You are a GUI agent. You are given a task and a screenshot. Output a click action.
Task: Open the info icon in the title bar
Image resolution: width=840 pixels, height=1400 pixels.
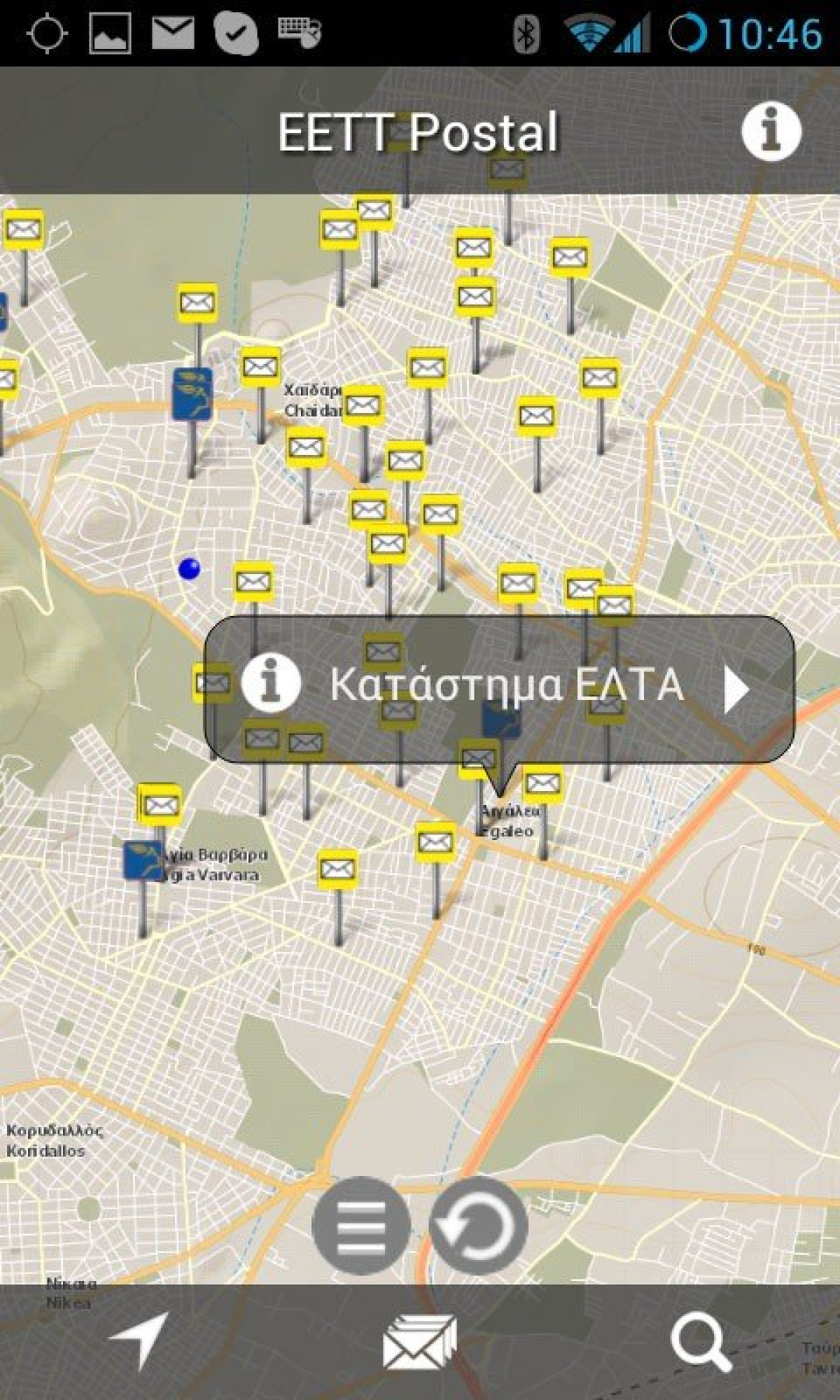[771, 131]
